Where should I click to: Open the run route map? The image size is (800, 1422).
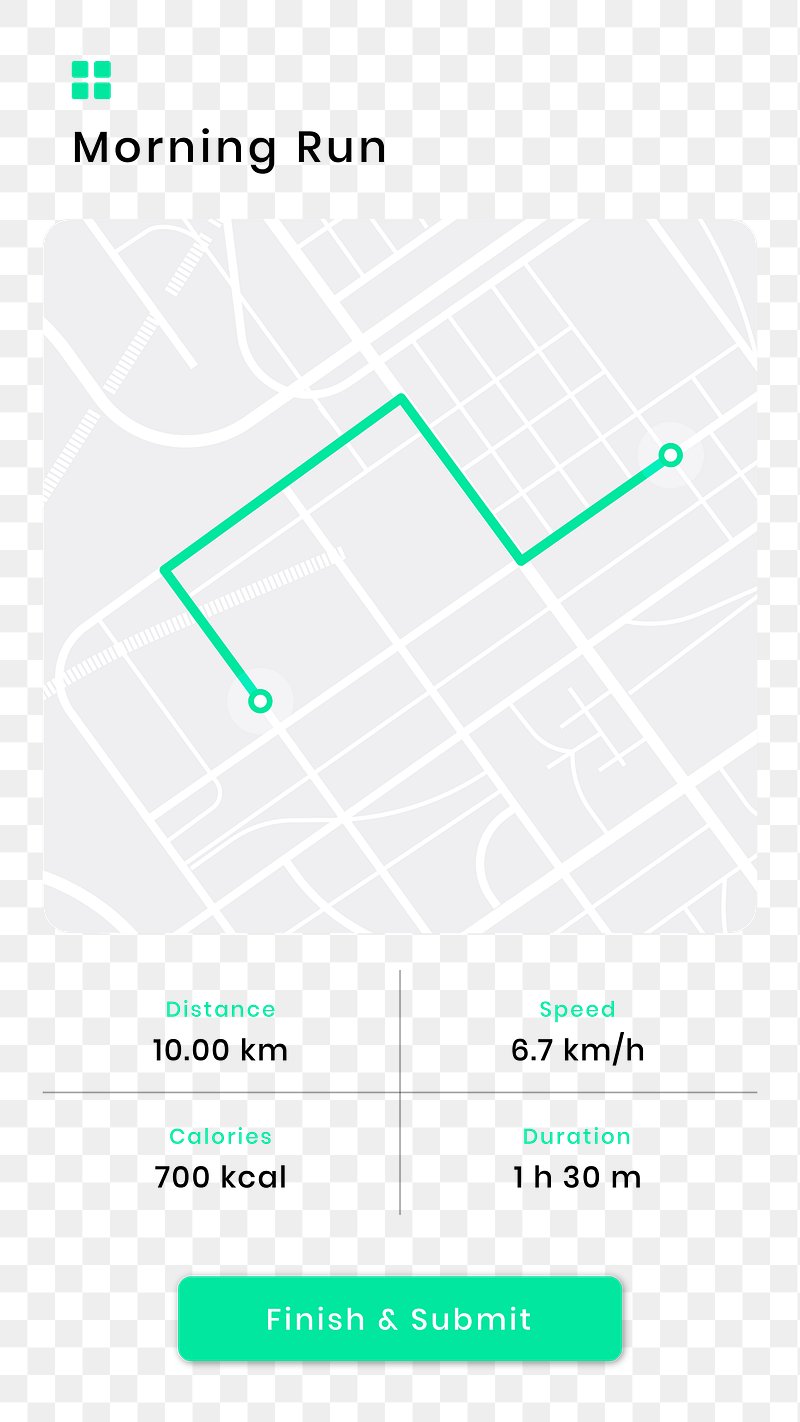point(400,576)
